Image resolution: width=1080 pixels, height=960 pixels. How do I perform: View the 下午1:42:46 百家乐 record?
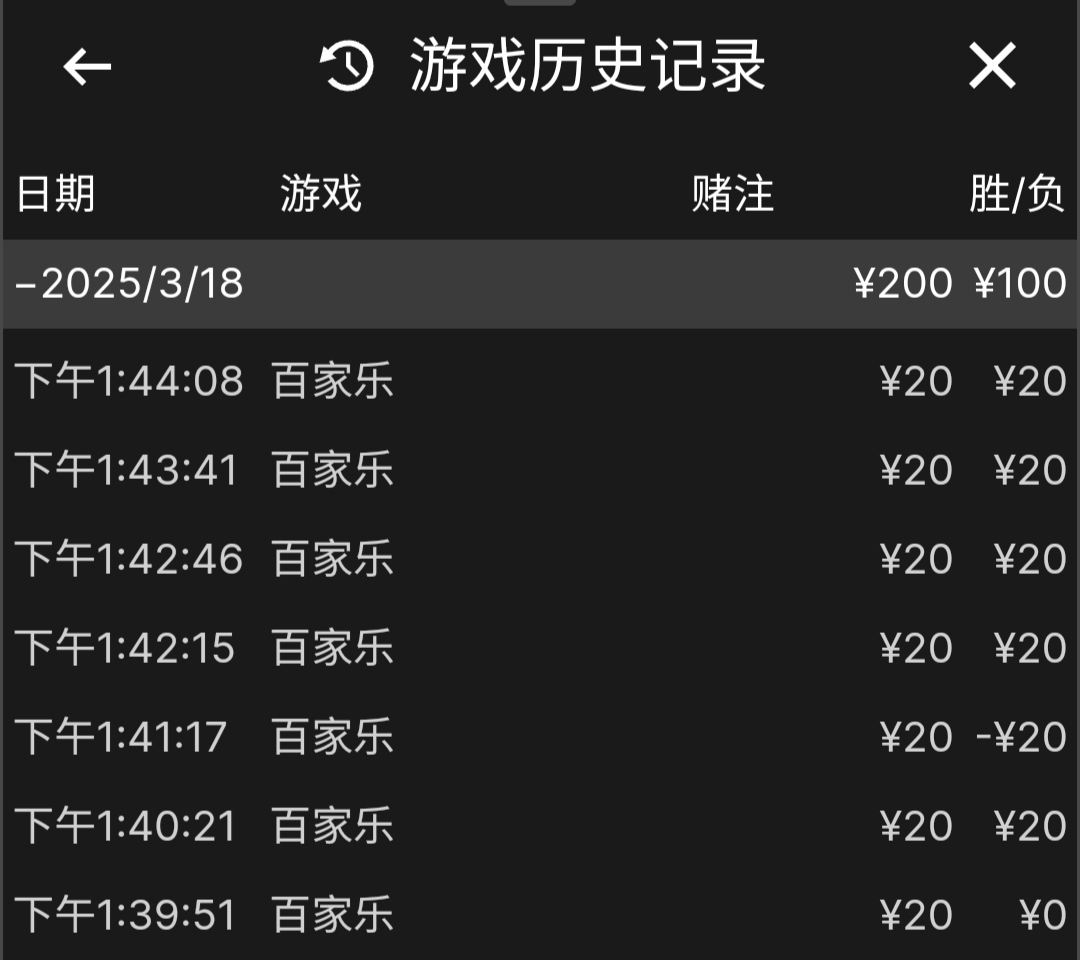(x=540, y=559)
